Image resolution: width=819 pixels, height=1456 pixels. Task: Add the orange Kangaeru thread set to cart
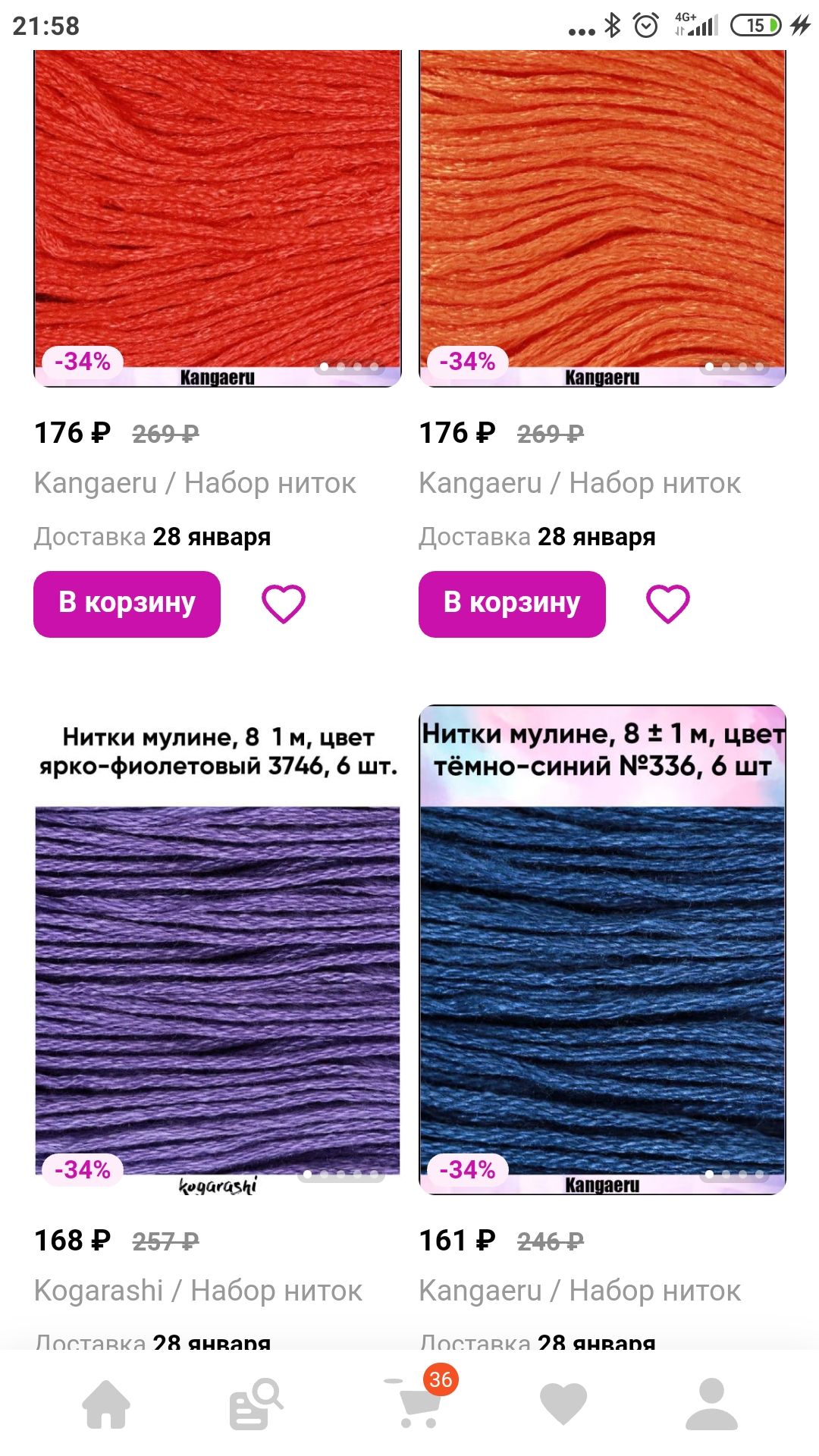(512, 604)
